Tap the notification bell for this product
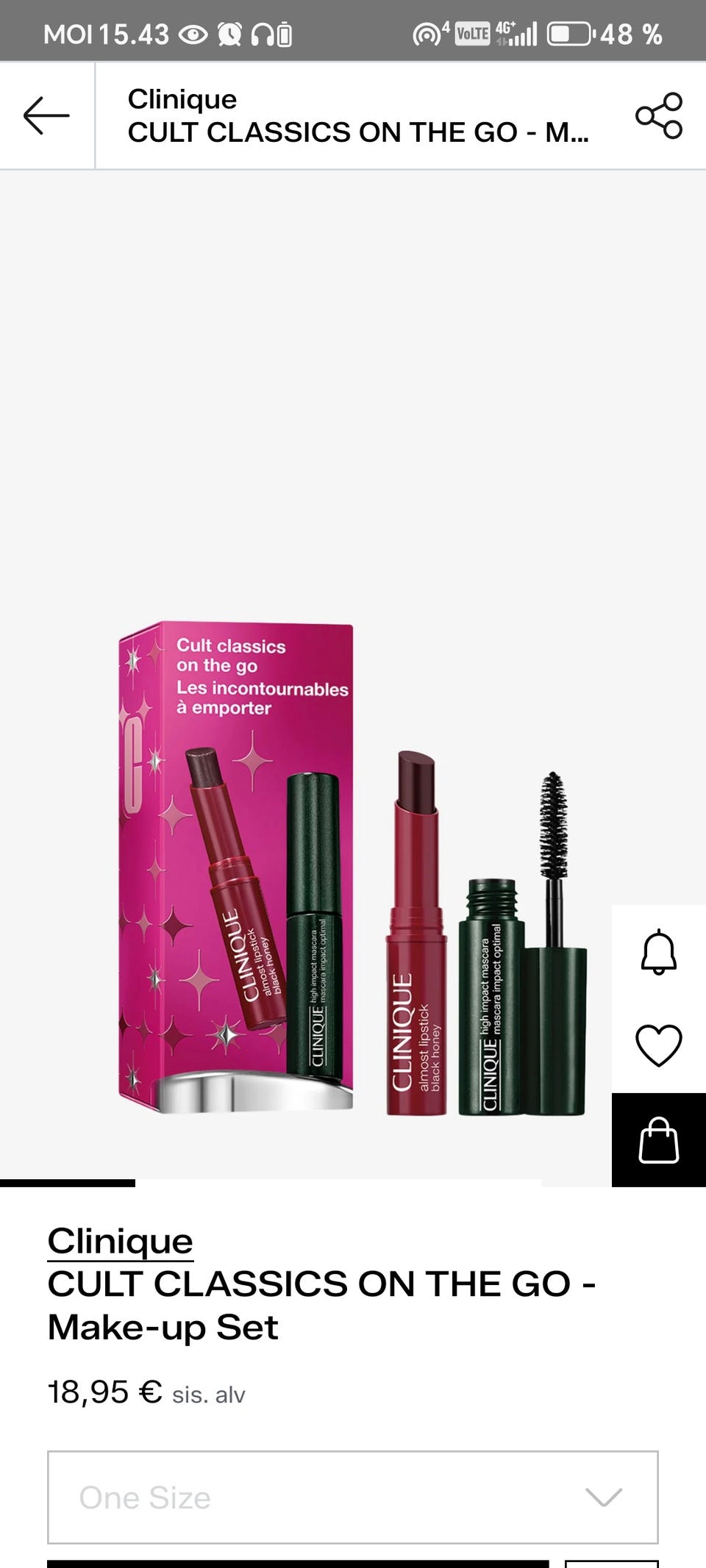Image resolution: width=706 pixels, height=1568 pixels. coord(658,952)
